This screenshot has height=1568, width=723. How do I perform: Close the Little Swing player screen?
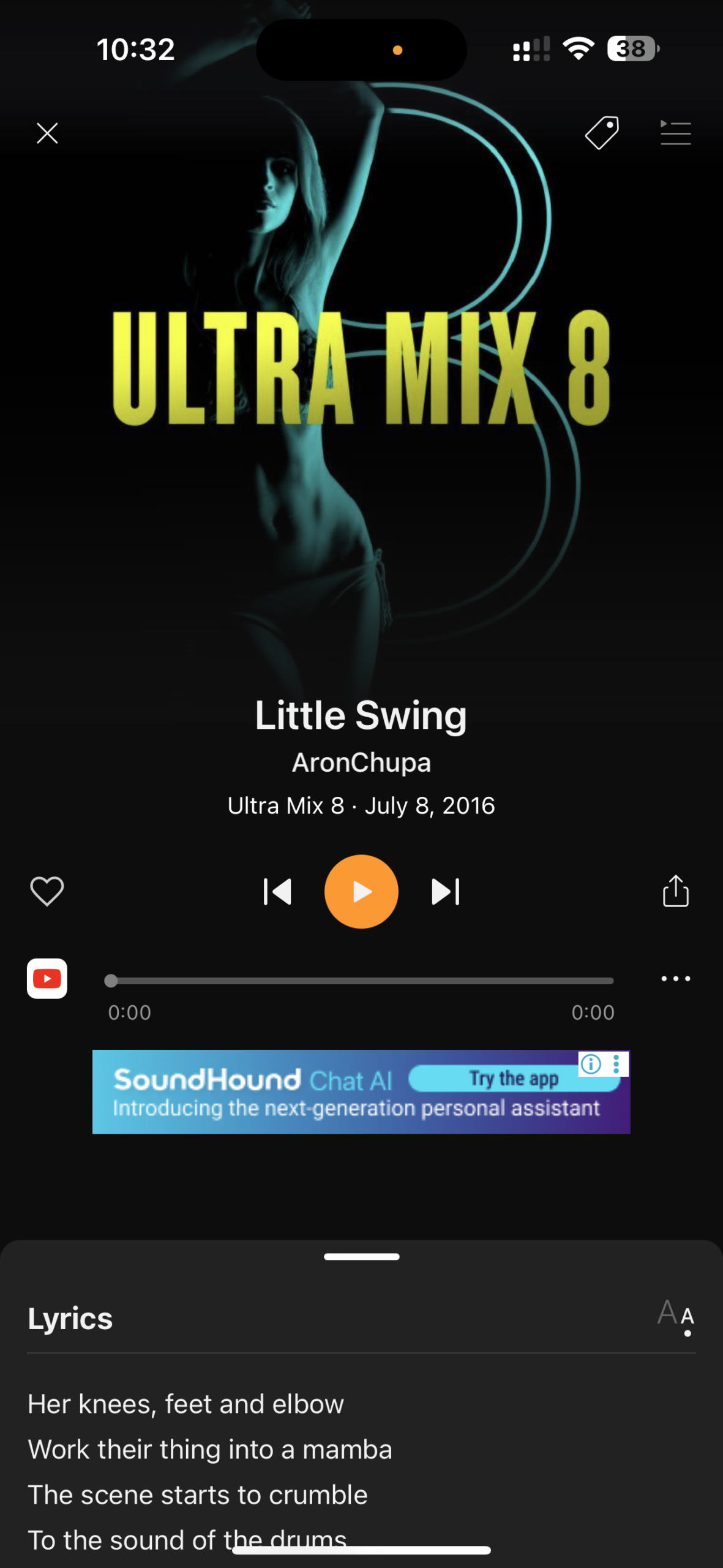pyautogui.click(x=47, y=133)
